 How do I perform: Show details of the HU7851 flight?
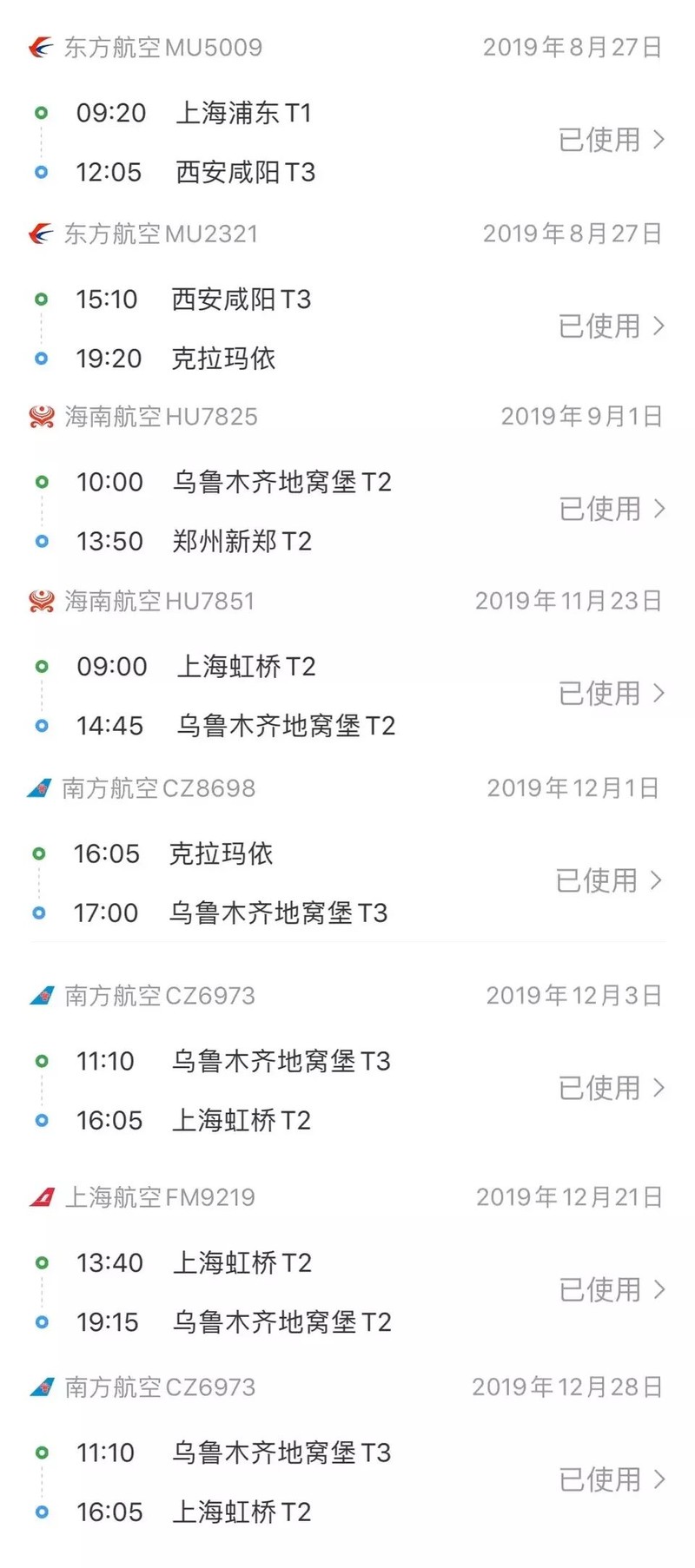(610, 694)
